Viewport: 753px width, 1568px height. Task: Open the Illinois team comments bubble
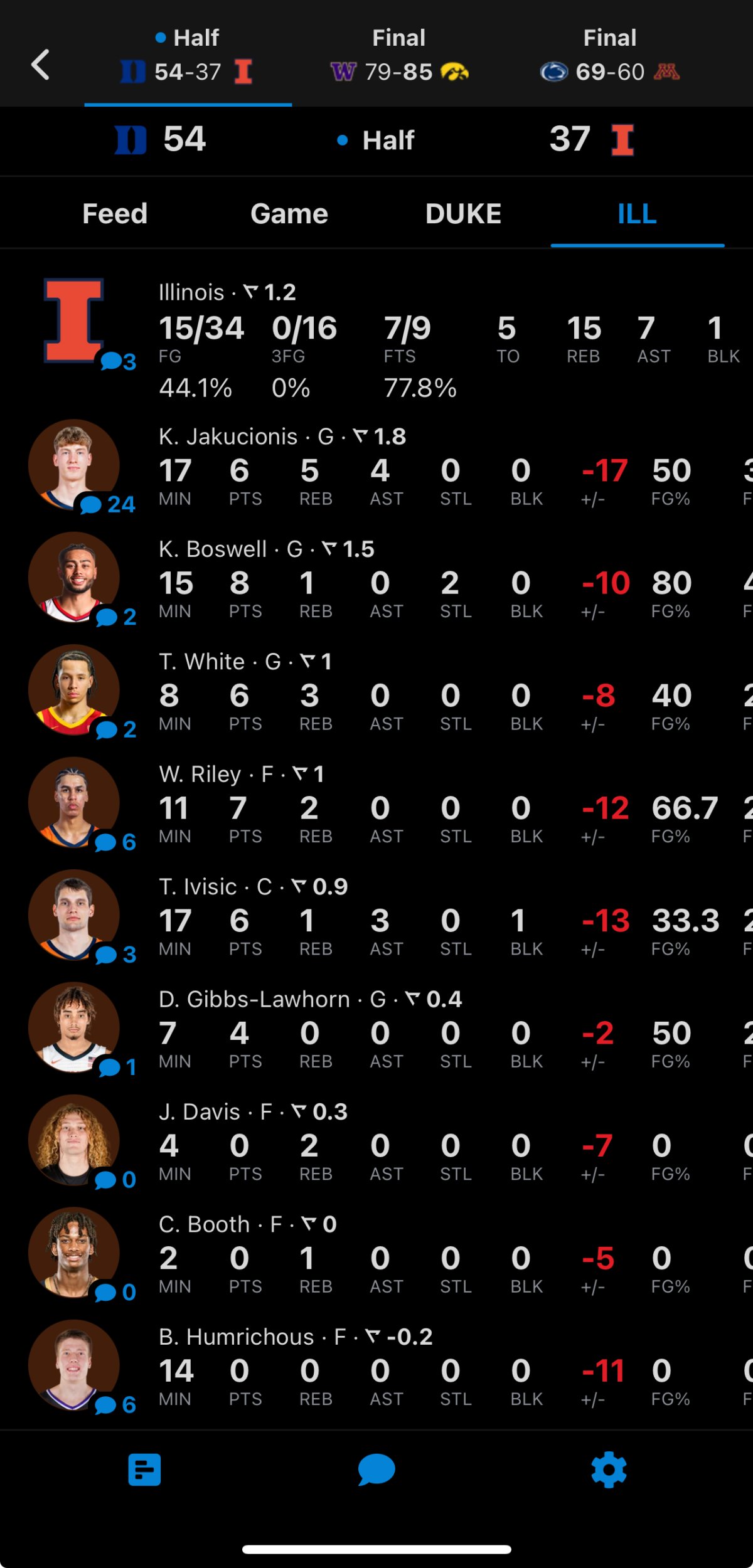pyautogui.click(x=118, y=361)
